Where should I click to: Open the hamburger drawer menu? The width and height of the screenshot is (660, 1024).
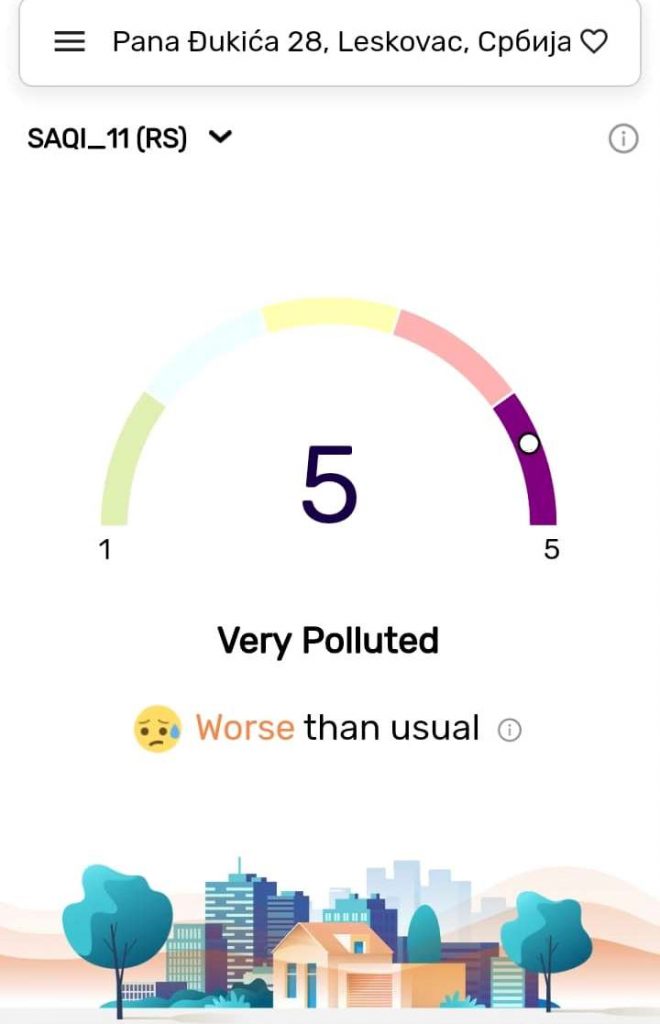coord(69,41)
